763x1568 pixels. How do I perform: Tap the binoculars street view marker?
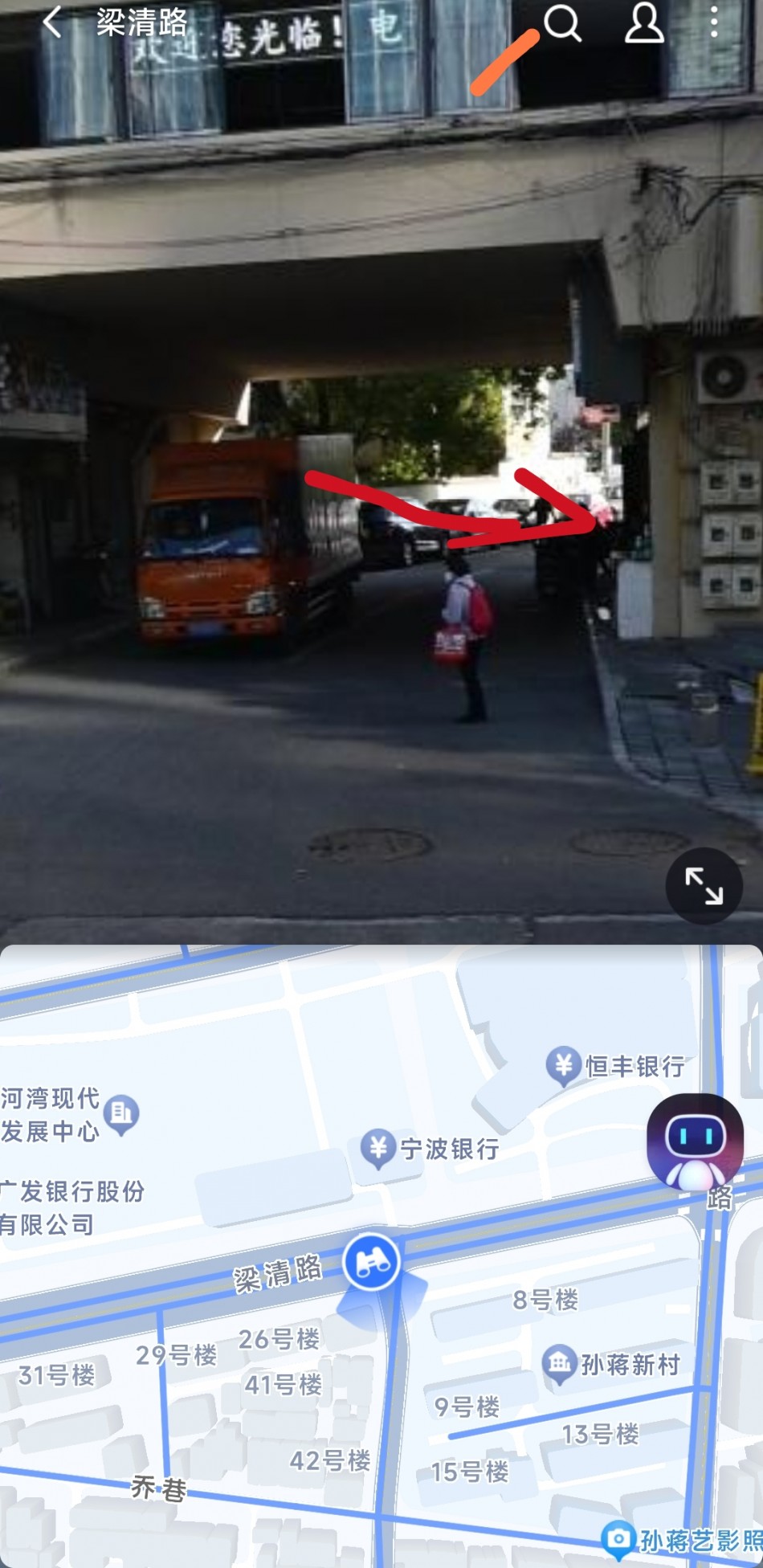[371, 1262]
